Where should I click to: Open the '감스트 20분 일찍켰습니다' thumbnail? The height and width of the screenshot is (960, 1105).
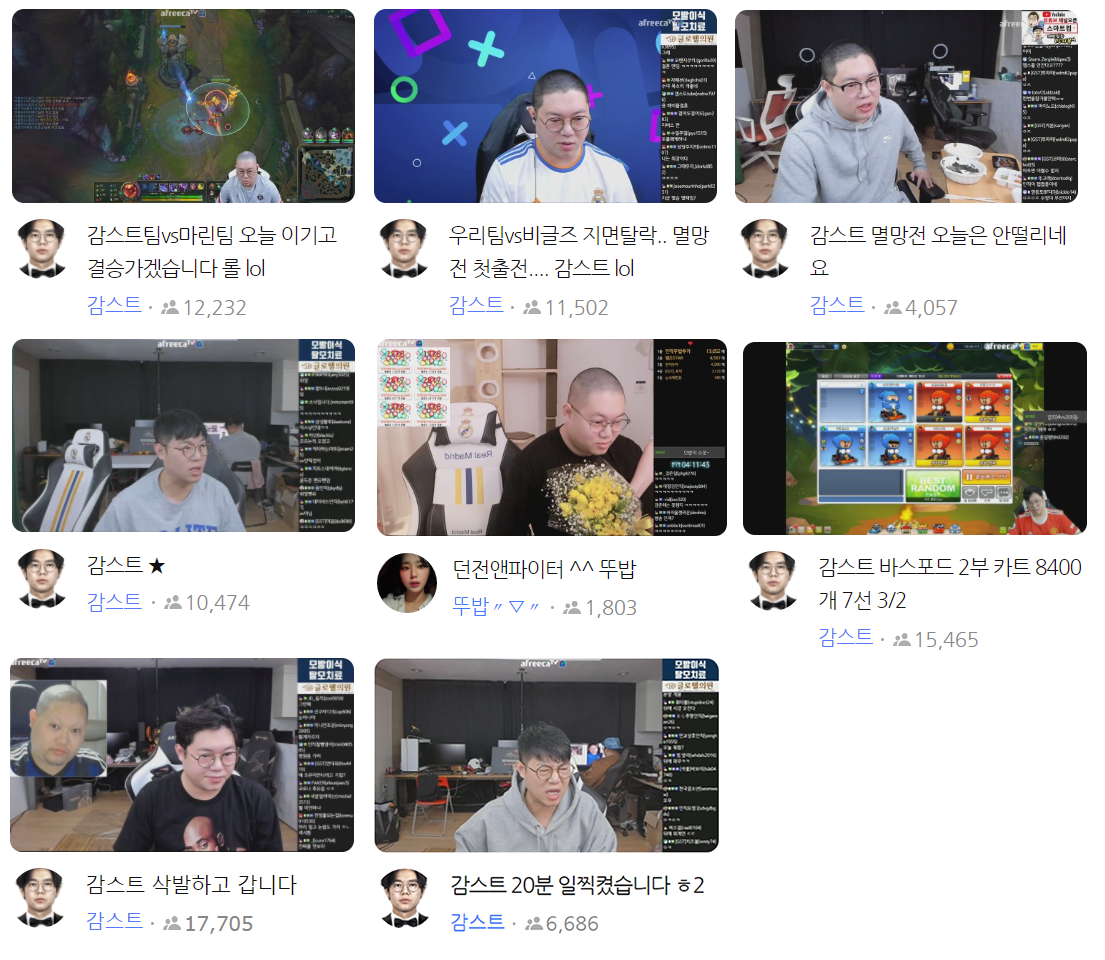(x=546, y=755)
